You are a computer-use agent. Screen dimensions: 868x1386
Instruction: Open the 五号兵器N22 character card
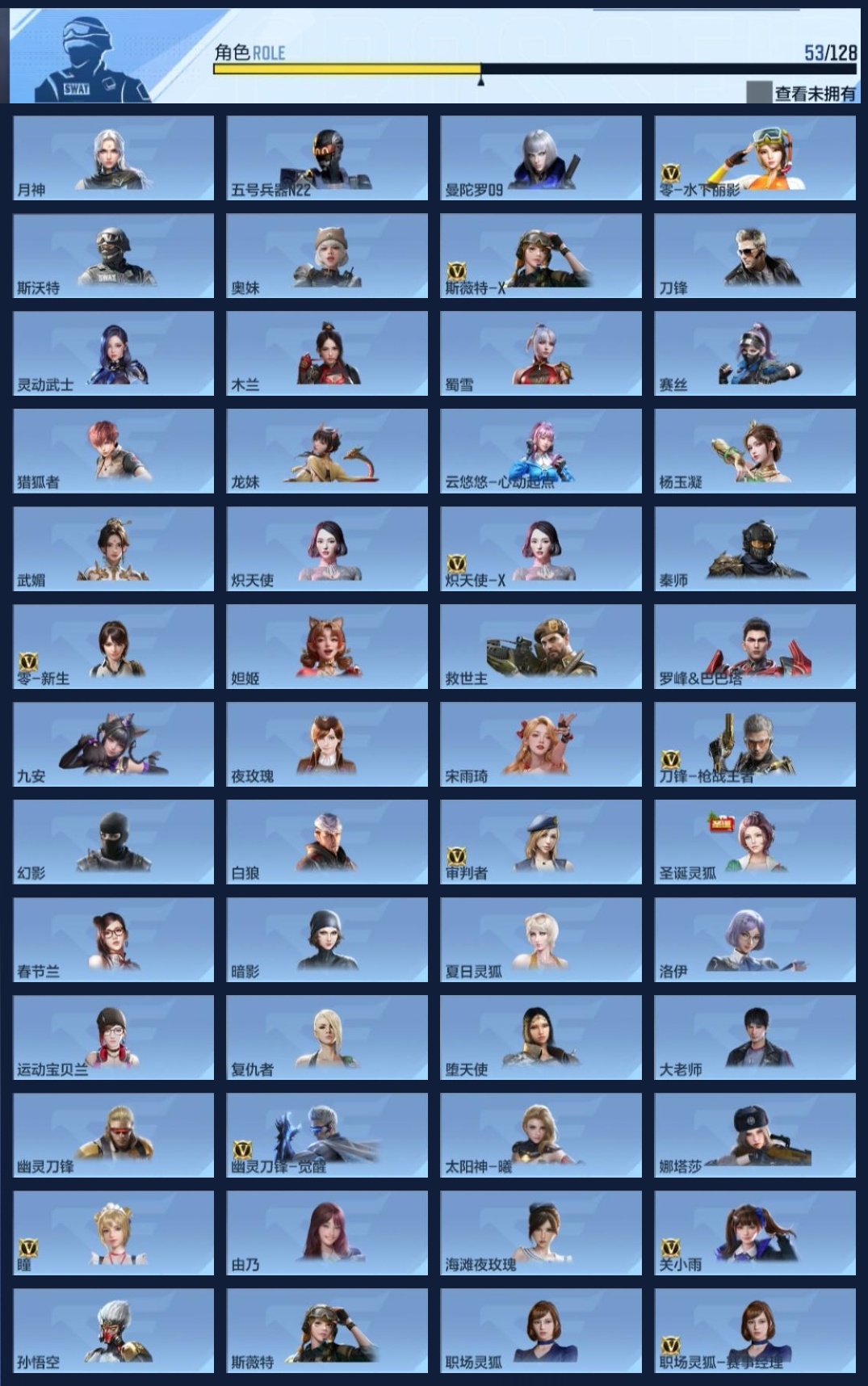pyautogui.click(x=327, y=158)
